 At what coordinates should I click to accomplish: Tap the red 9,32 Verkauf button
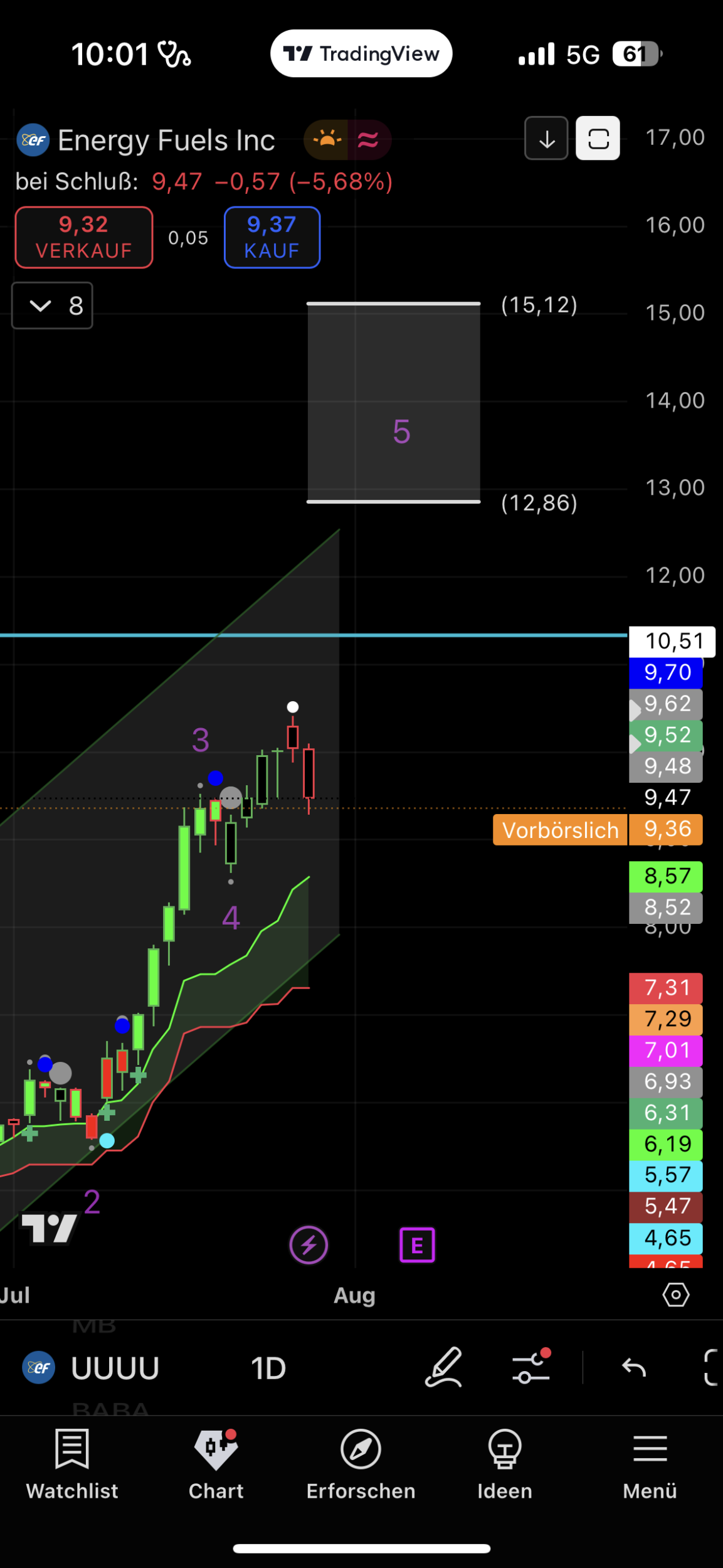coord(84,237)
